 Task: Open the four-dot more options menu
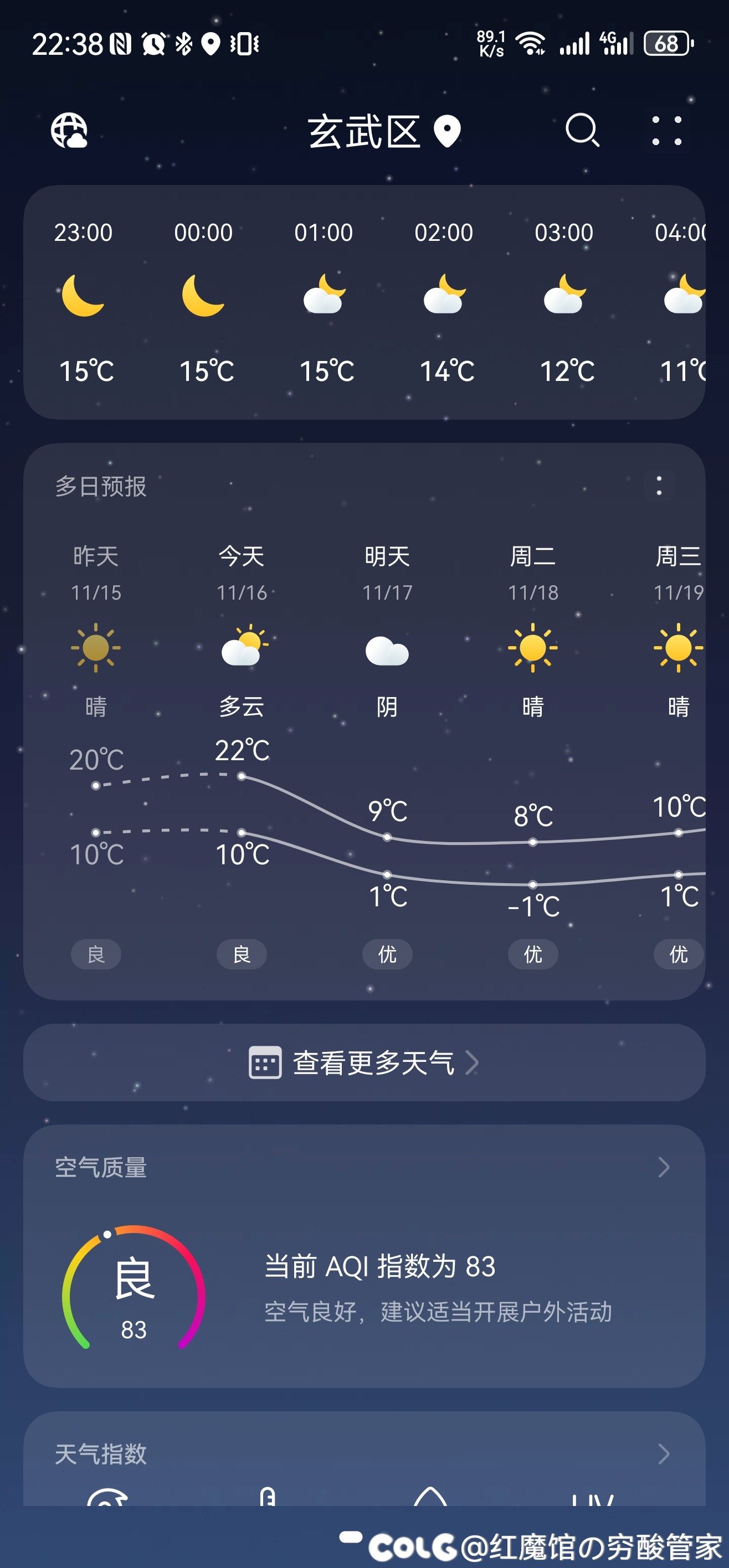[x=666, y=130]
